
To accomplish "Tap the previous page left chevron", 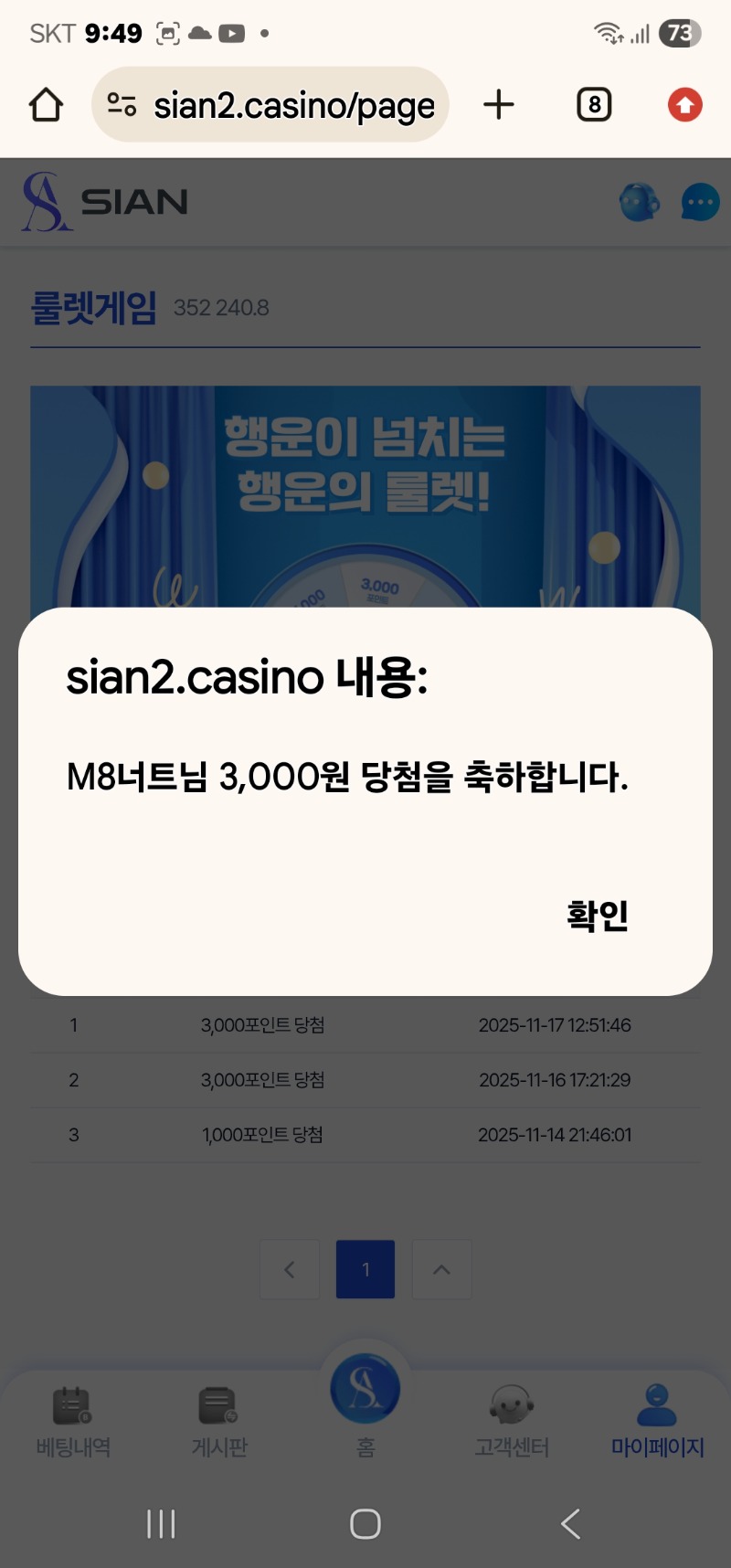I will [x=289, y=1268].
